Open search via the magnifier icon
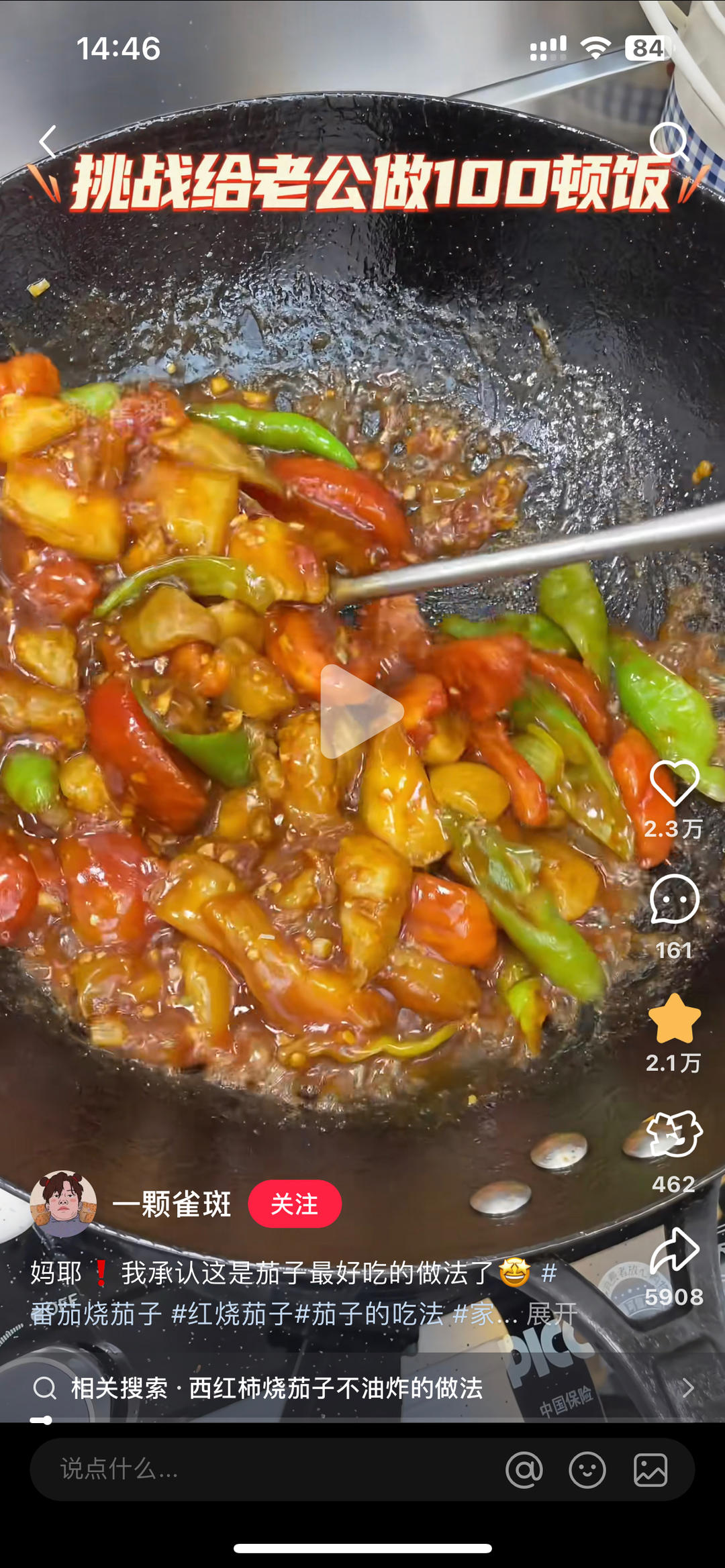The width and height of the screenshot is (725, 1568). pyautogui.click(x=669, y=141)
